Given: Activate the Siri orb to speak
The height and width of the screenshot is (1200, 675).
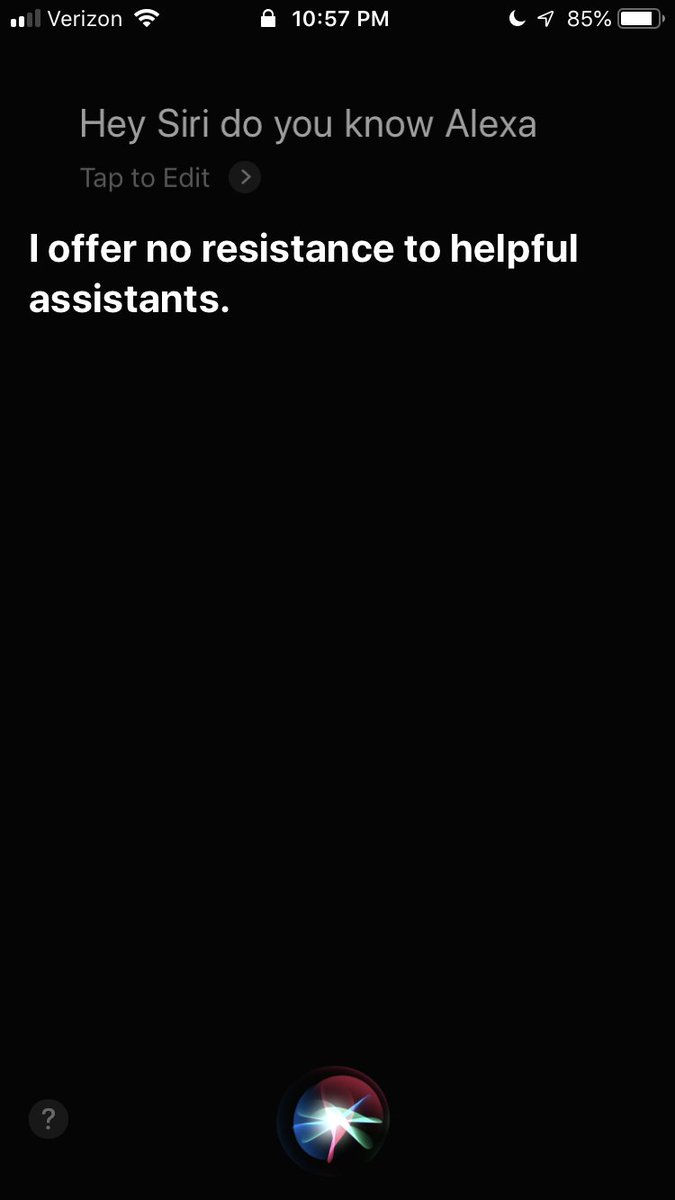Looking at the screenshot, I should [334, 1118].
